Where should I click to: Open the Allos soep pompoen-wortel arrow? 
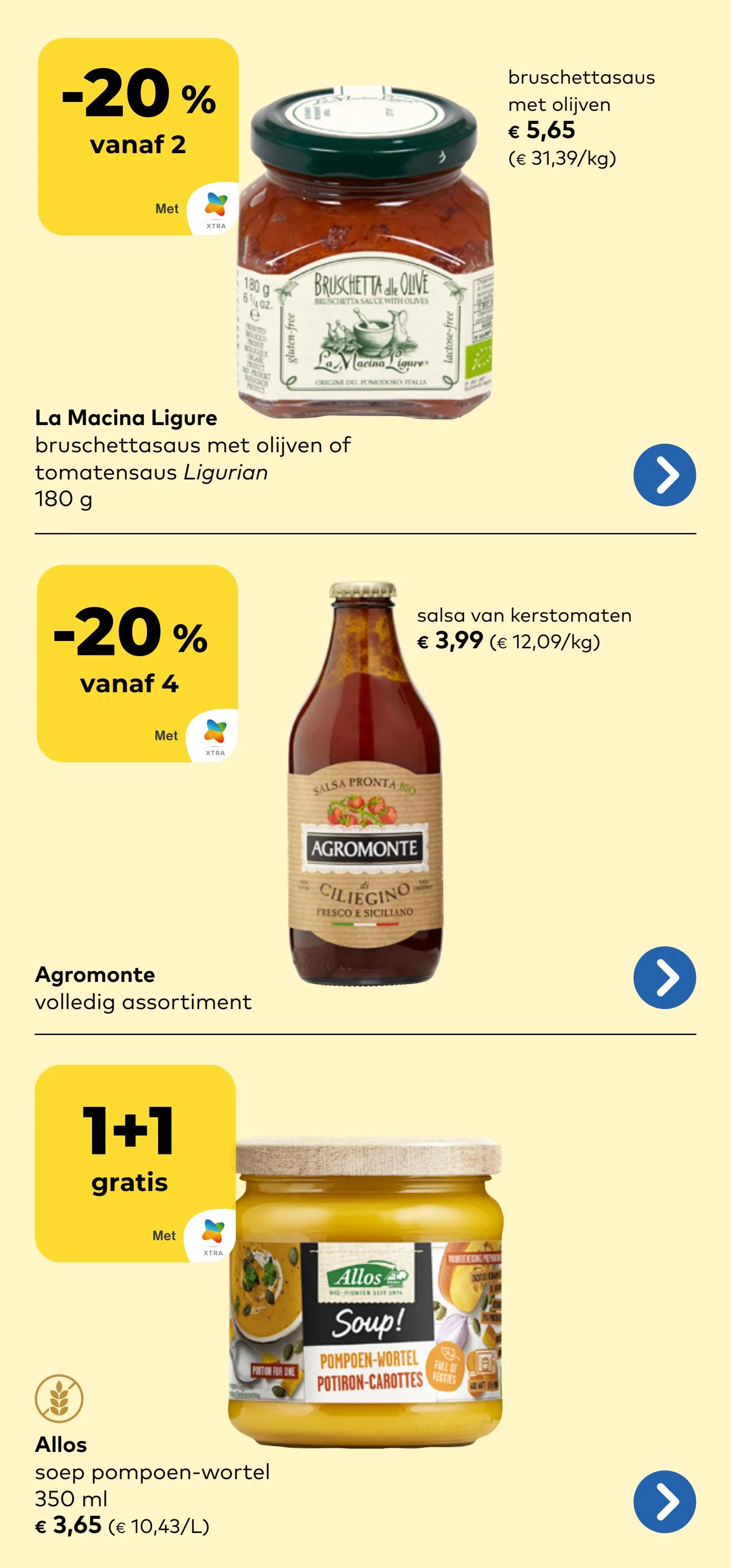664,1501
